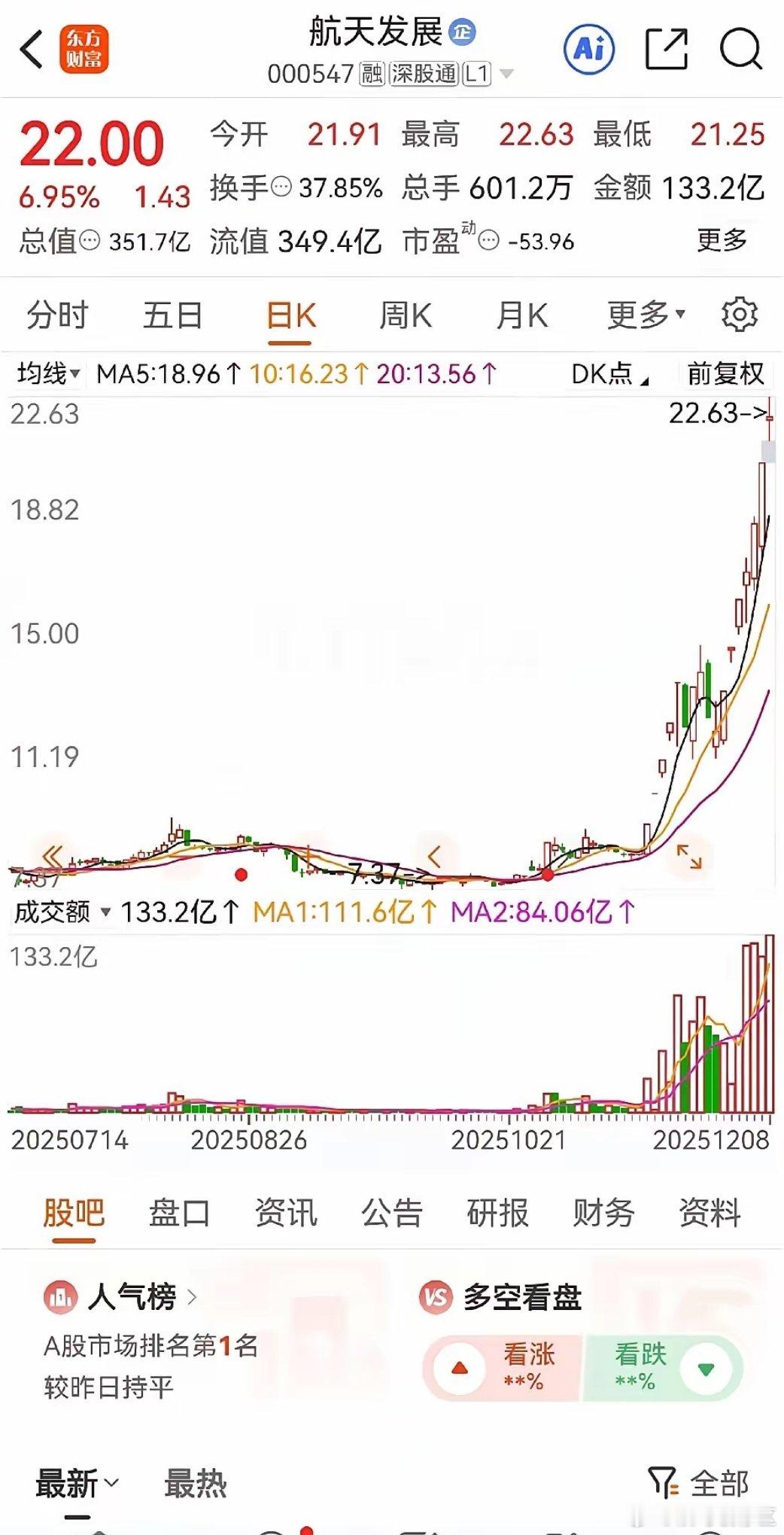The image size is (784, 1535).
Task: Switch to the 盘口 tab
Action: pyautogui.click(x=179, y=1213)
